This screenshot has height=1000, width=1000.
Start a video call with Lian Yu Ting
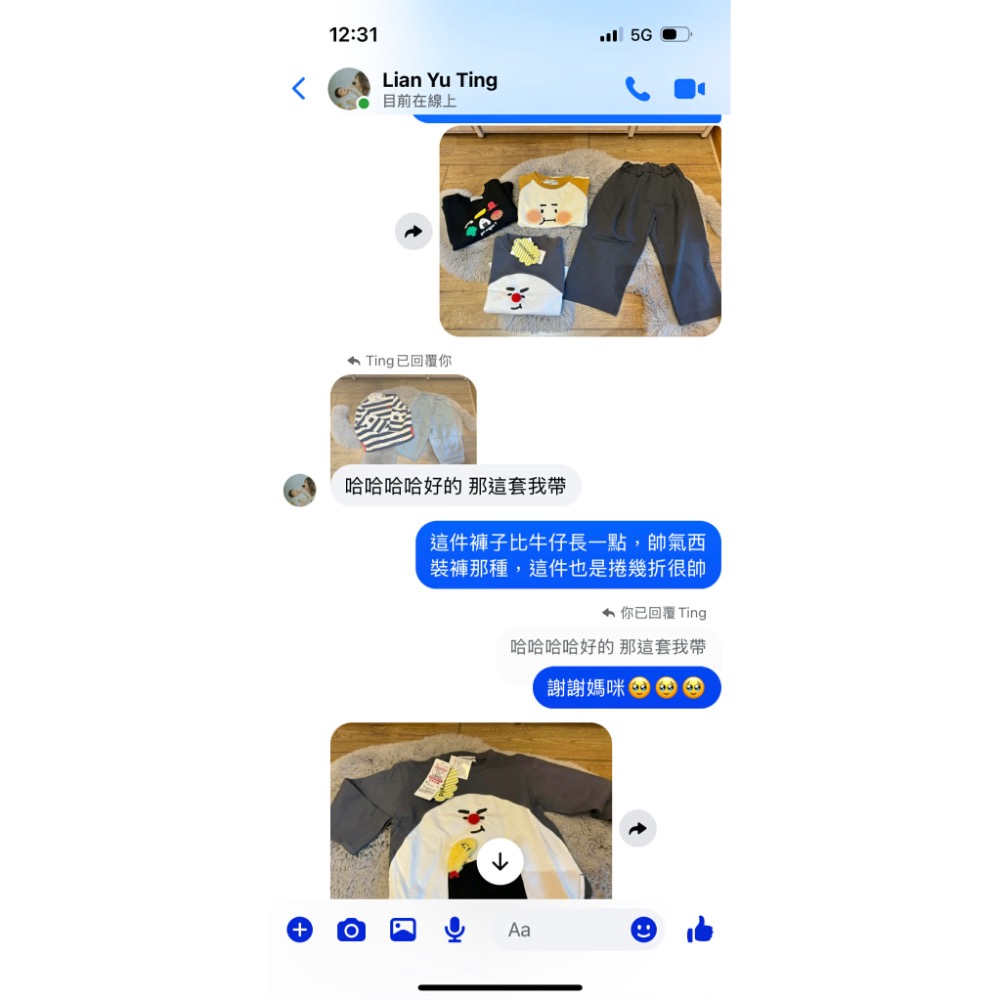tap(689, 89)
